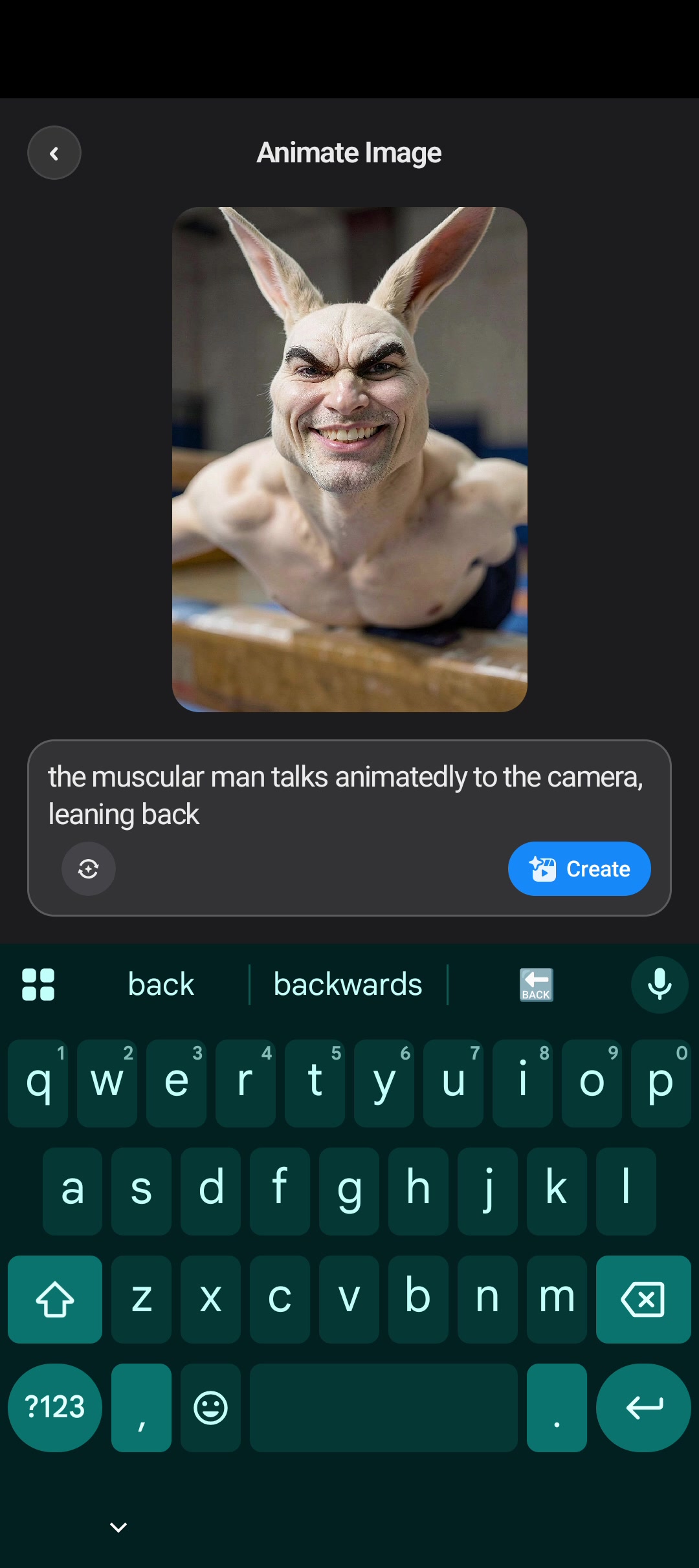The height and width of the screenshot is (1568, 699).
Task: Switch to the ?123 symbols keyboard
Action: click(55, 1408)
